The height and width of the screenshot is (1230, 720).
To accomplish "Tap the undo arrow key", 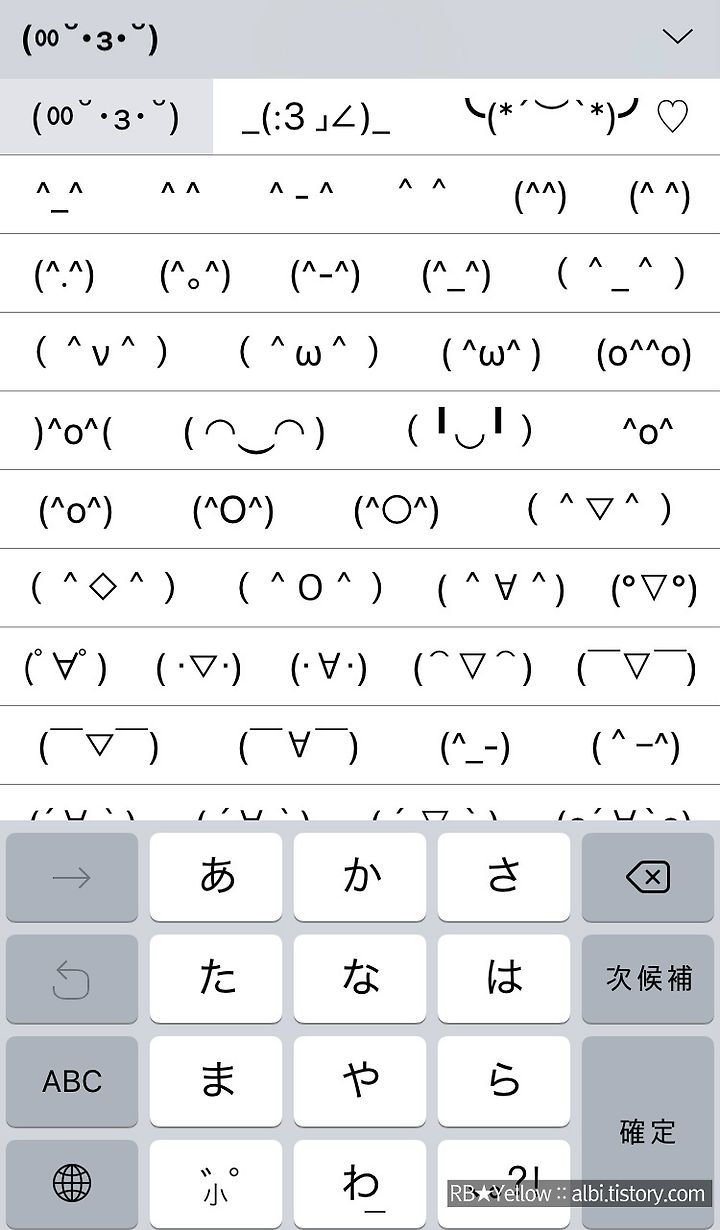I will [72, 978].
